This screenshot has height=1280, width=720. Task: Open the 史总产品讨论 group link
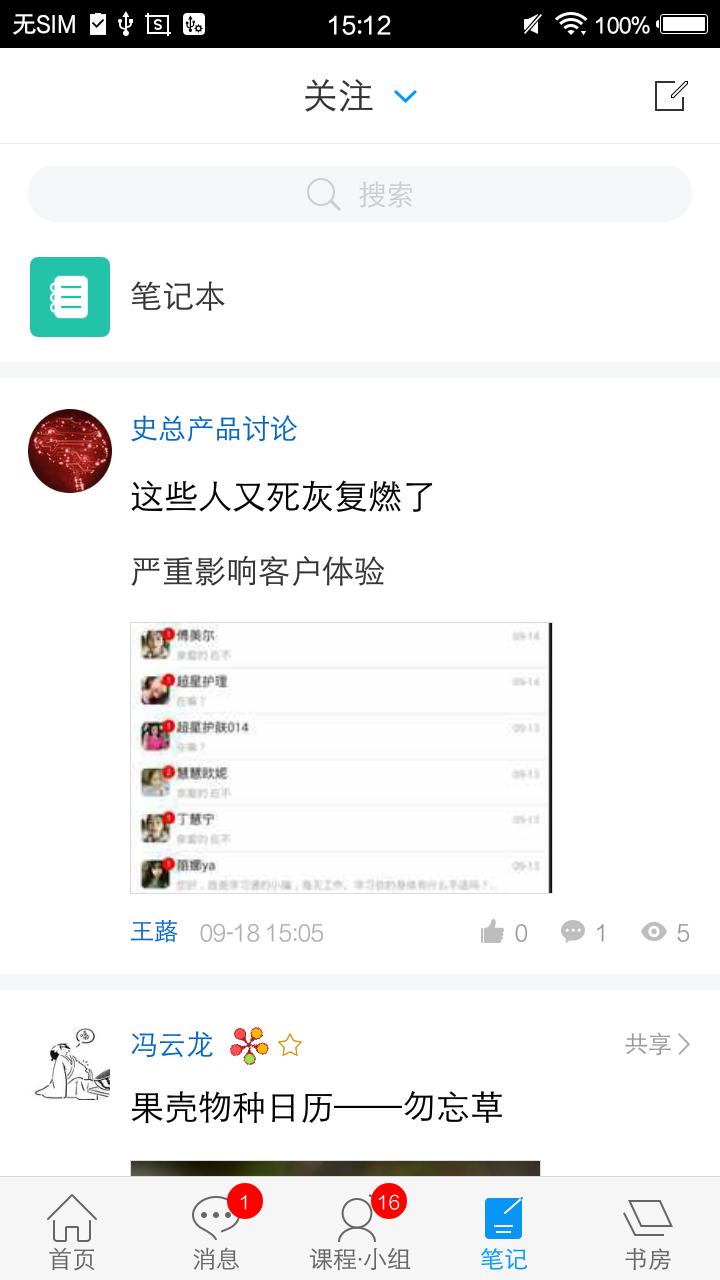click(x=214, y=429)
